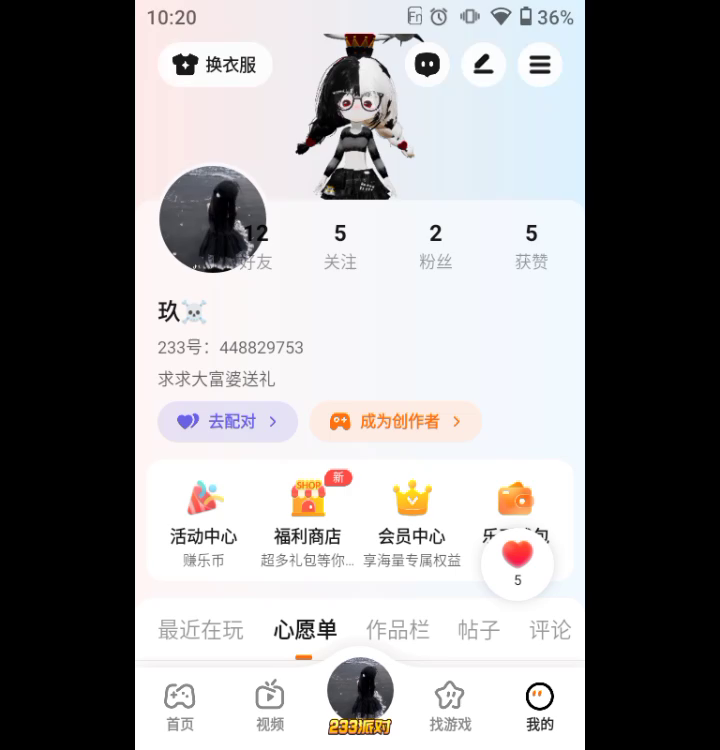Open 活动中心 activity center
Image resolution: width=720 pixels, height=750 pixels.
click(x=203, y=520)
